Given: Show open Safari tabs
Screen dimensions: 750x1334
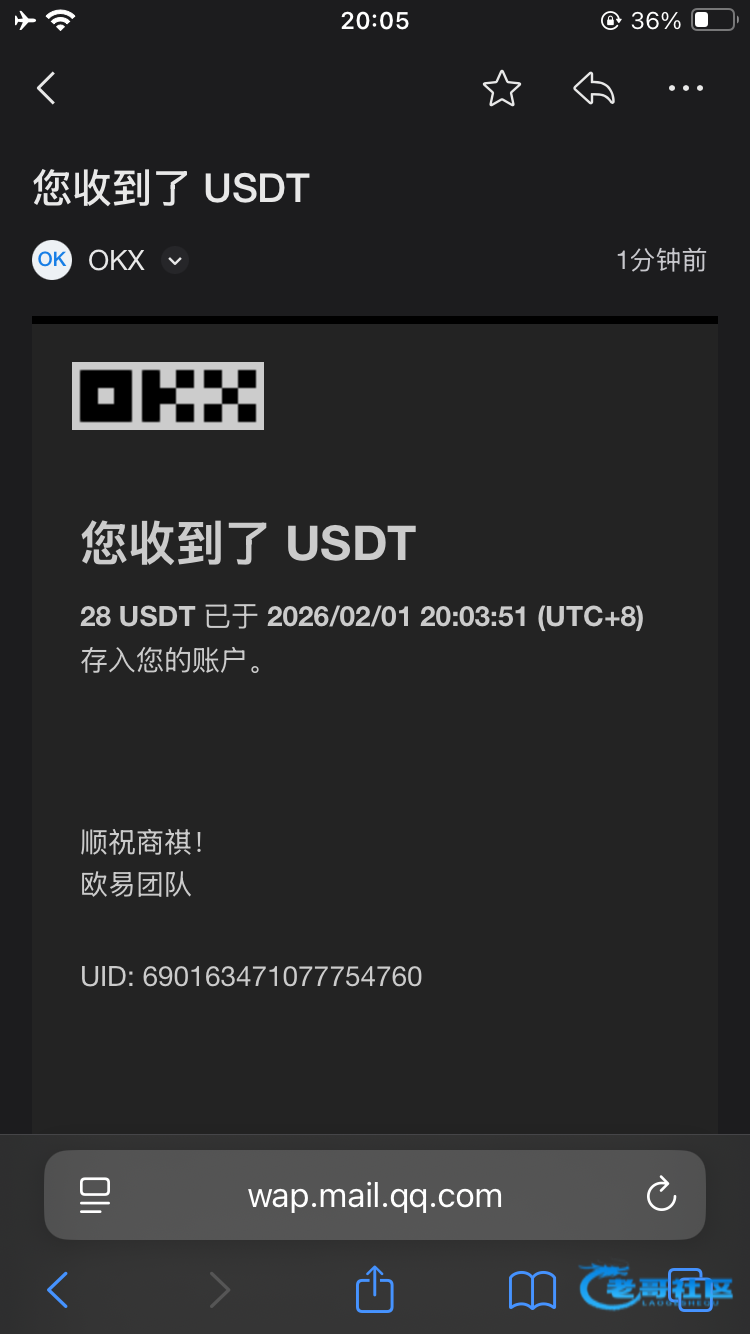Looking at the screenshot, I should click(690, 1289).
